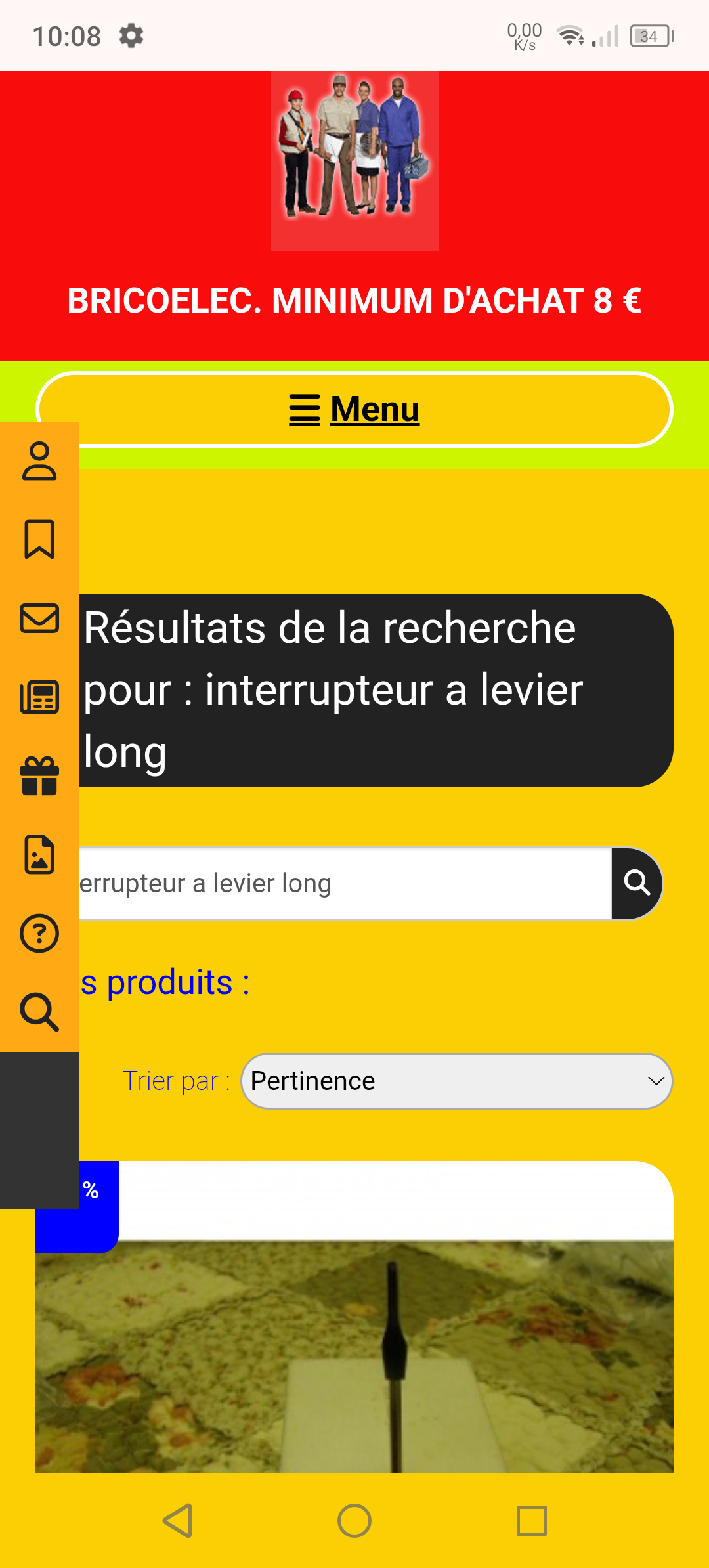Go to the home screen

(x=354, y=1521)
